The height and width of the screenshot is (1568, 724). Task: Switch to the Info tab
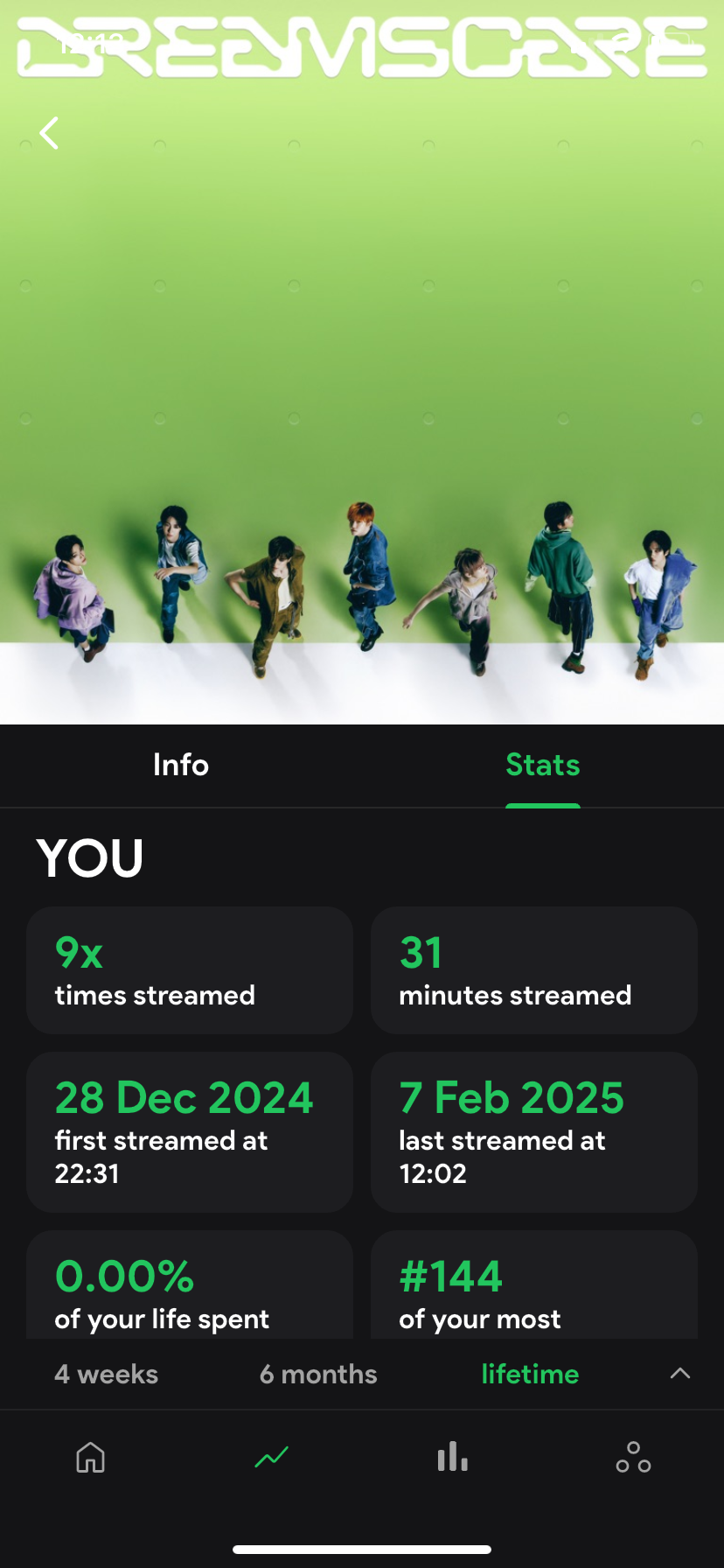(181, 765)
